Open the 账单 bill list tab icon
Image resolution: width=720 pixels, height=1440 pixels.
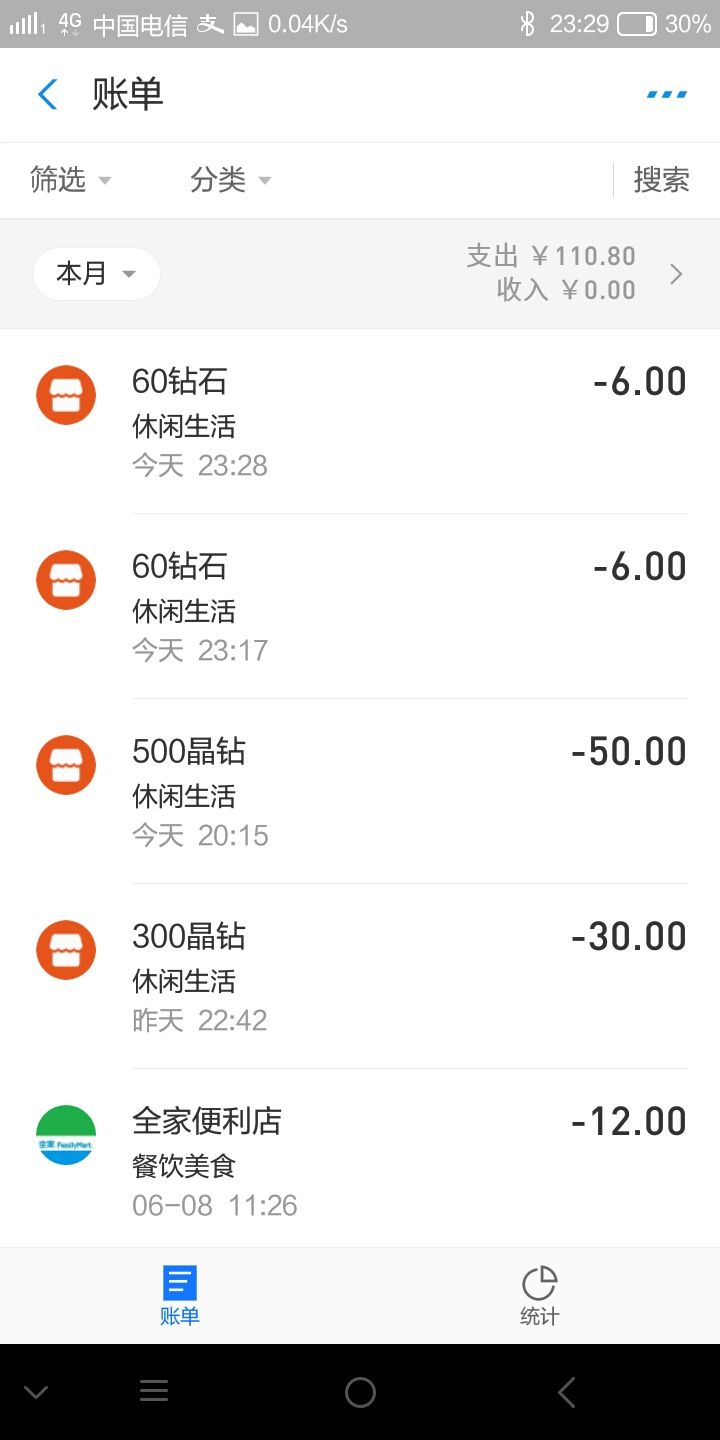[x=179, y=1283]
